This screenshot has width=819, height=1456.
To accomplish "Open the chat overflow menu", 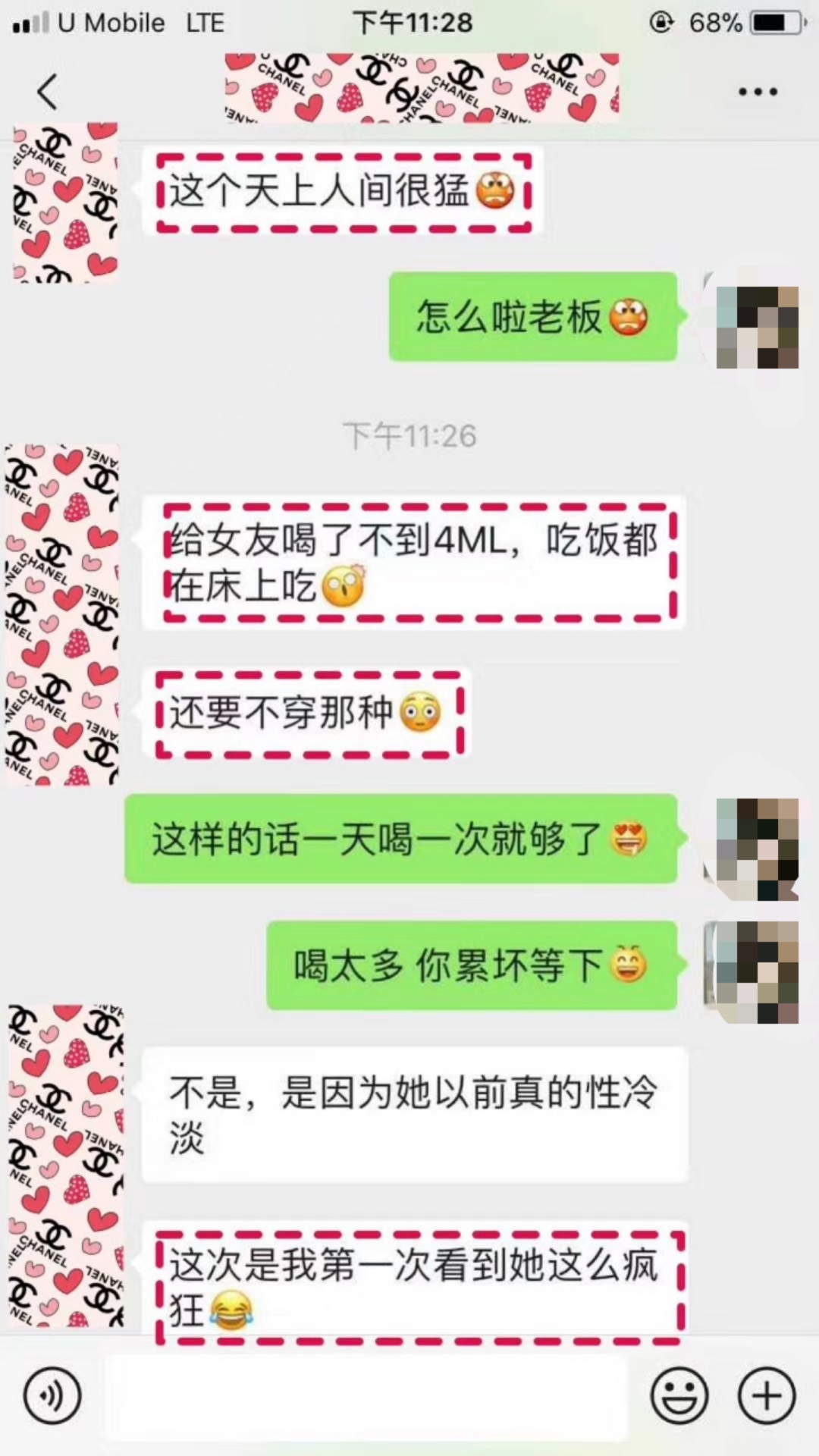I will [x=758, y=93].
